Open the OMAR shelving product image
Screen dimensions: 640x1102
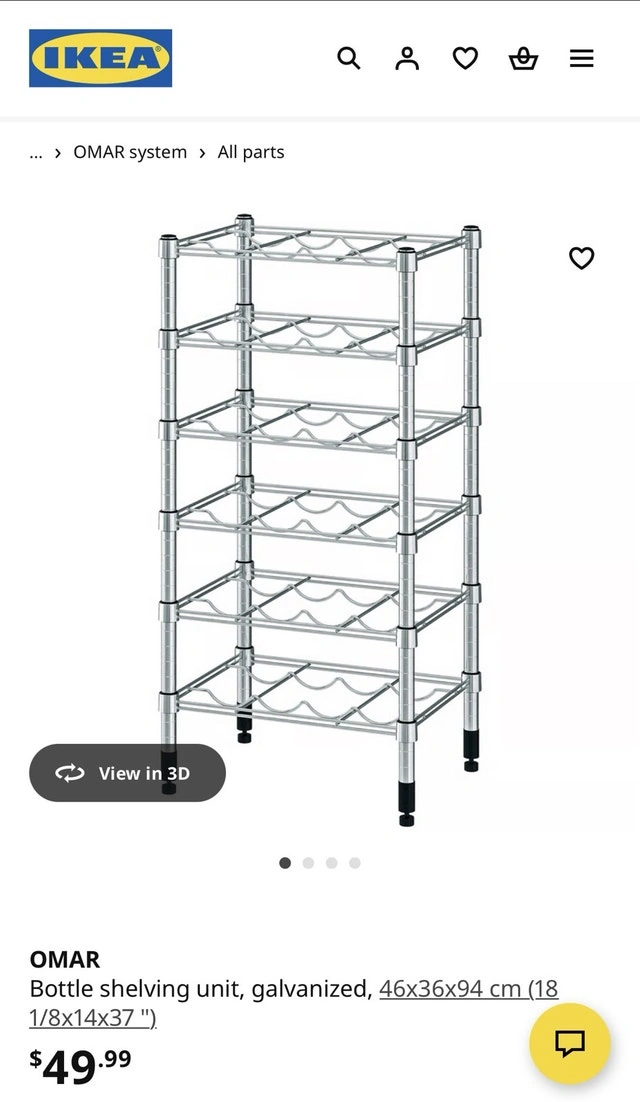[x=320, y=520]
